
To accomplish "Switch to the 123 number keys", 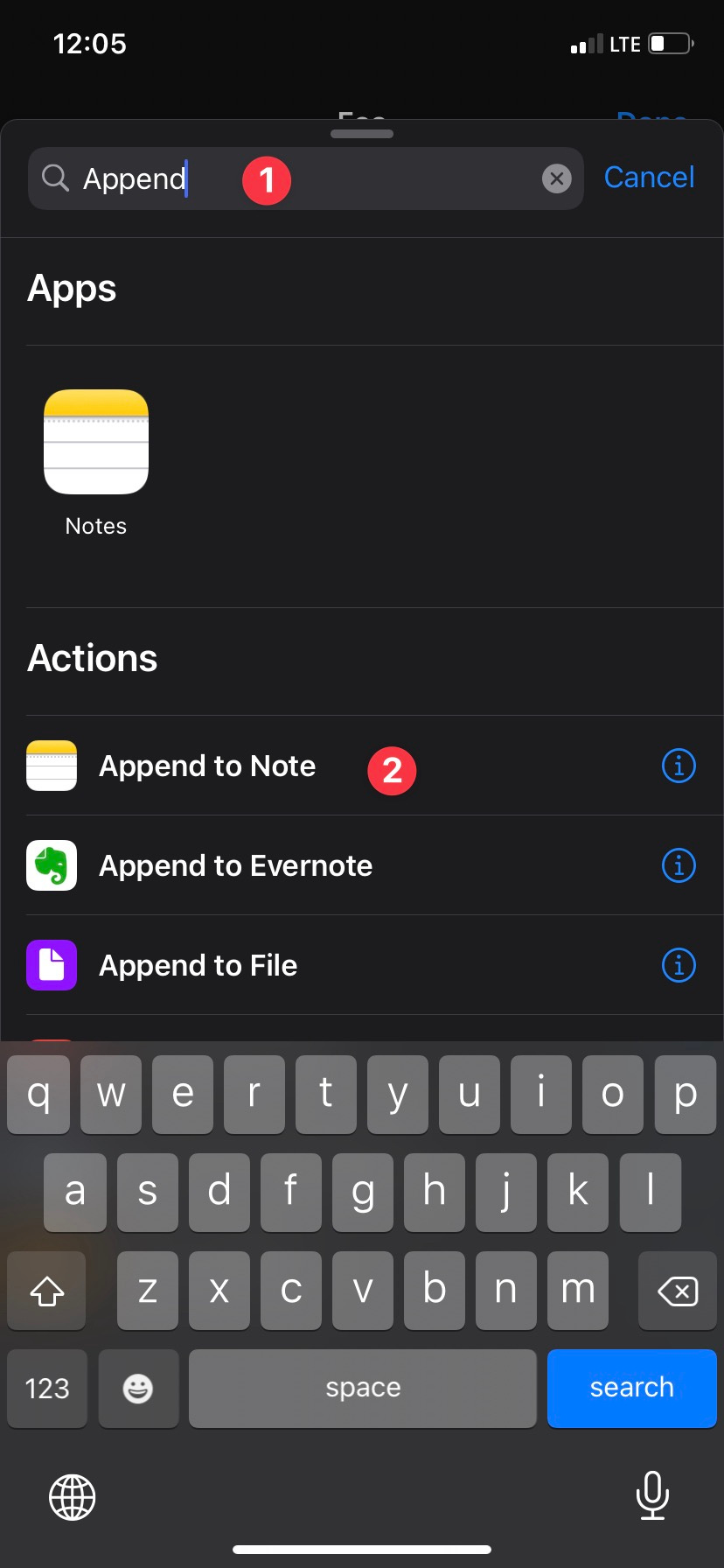I will click(47, 1389).
